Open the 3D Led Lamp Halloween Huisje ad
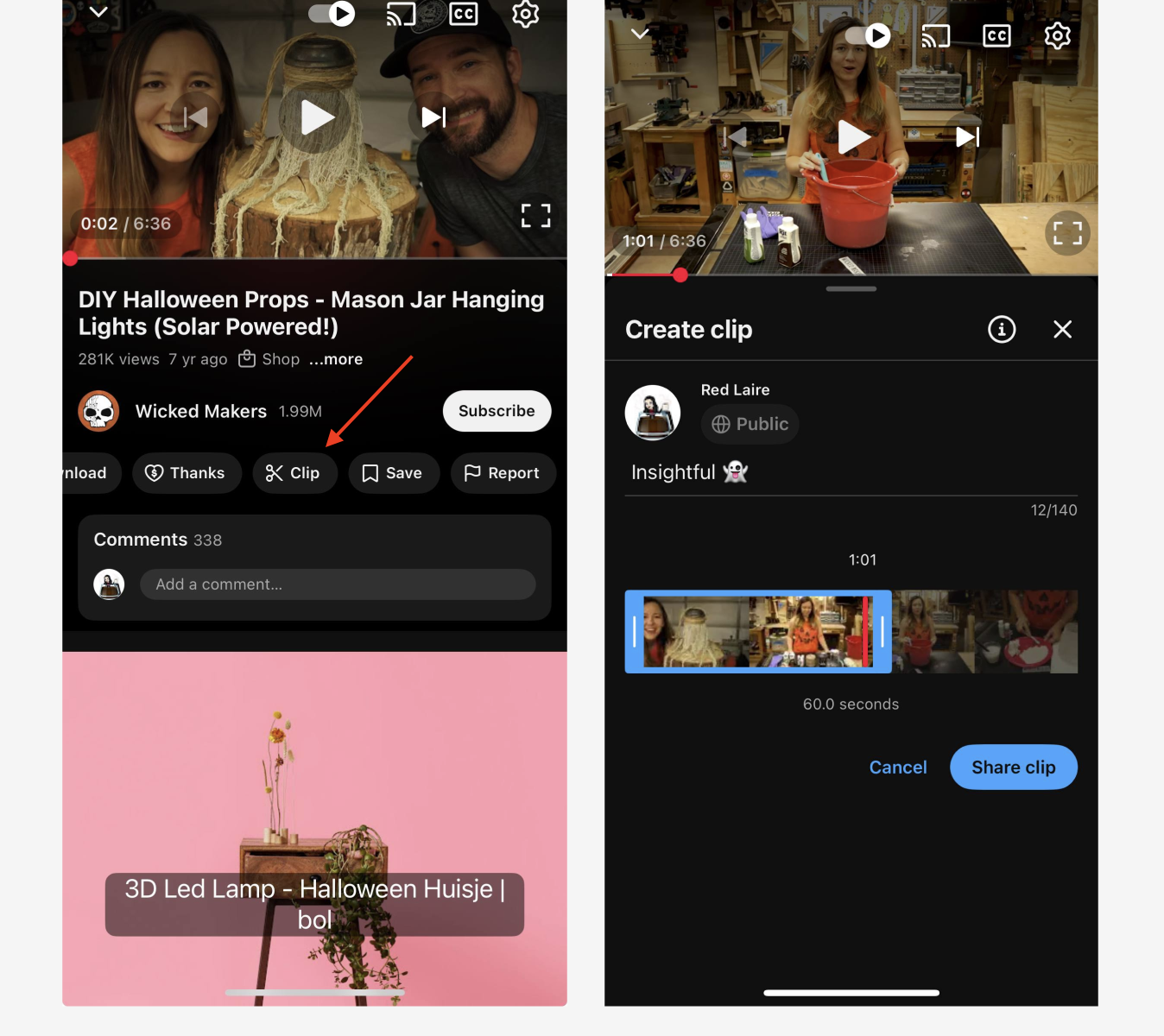Screen dimensions: 1164x1036 pyautogui.click(x=314, y=904)
